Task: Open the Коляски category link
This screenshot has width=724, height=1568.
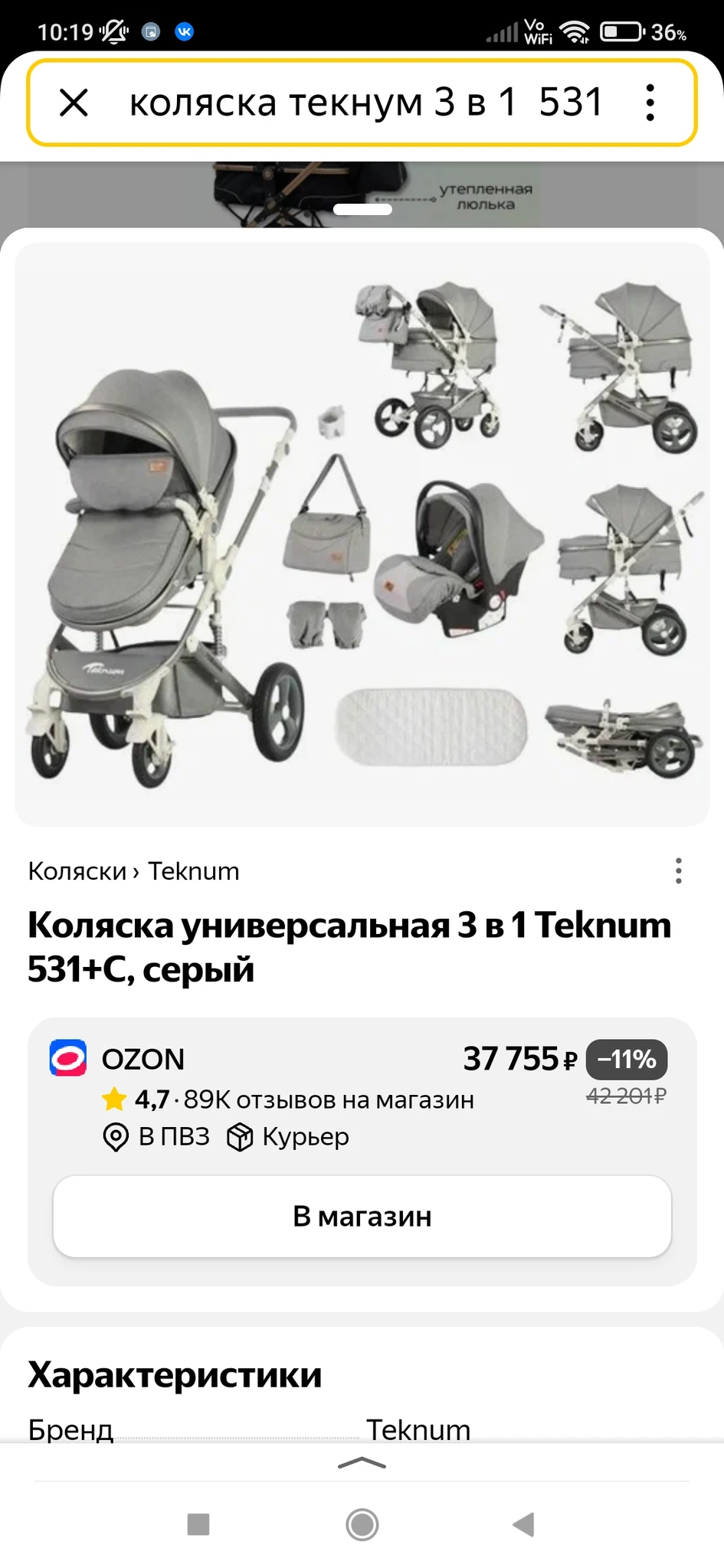Action: tap(77, 871)
